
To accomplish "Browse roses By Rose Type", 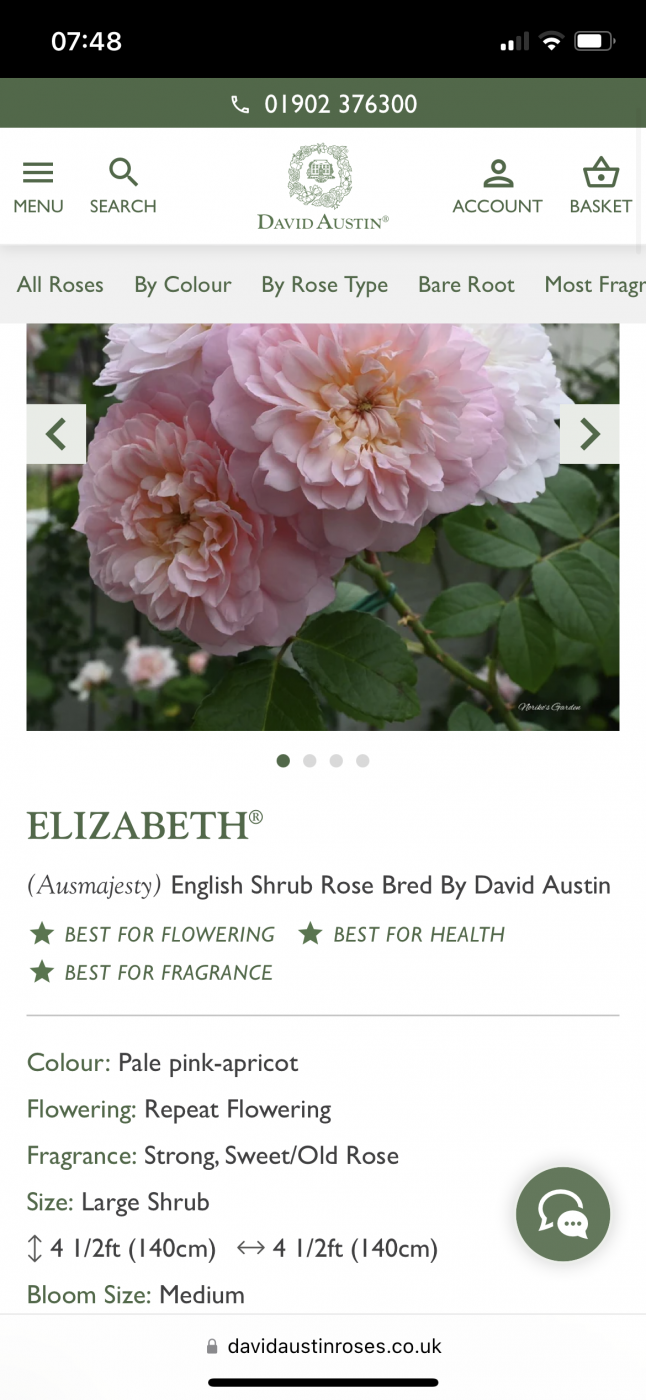I will [x=324, y=285].
